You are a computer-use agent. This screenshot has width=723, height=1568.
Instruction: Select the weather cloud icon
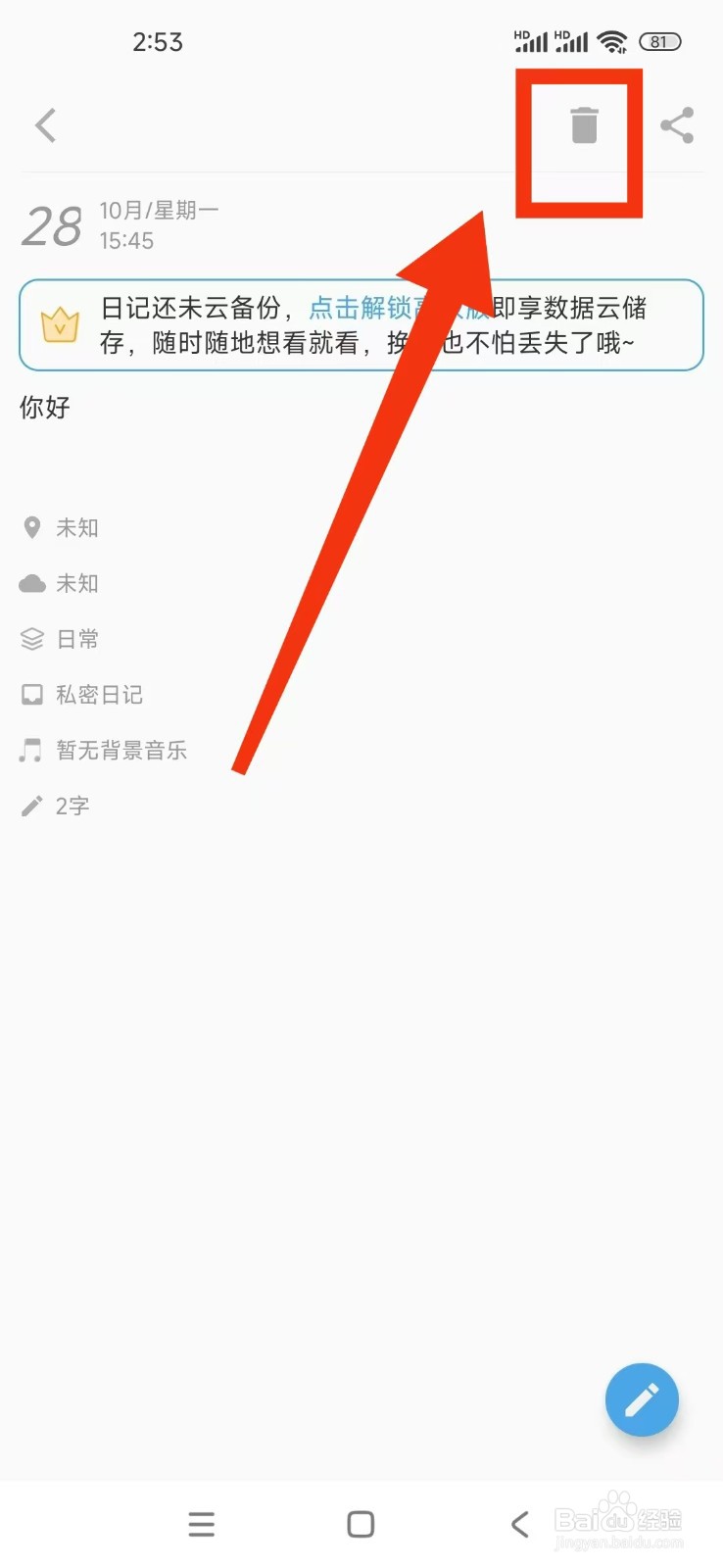pyautogui.click(x=32, y=583)
